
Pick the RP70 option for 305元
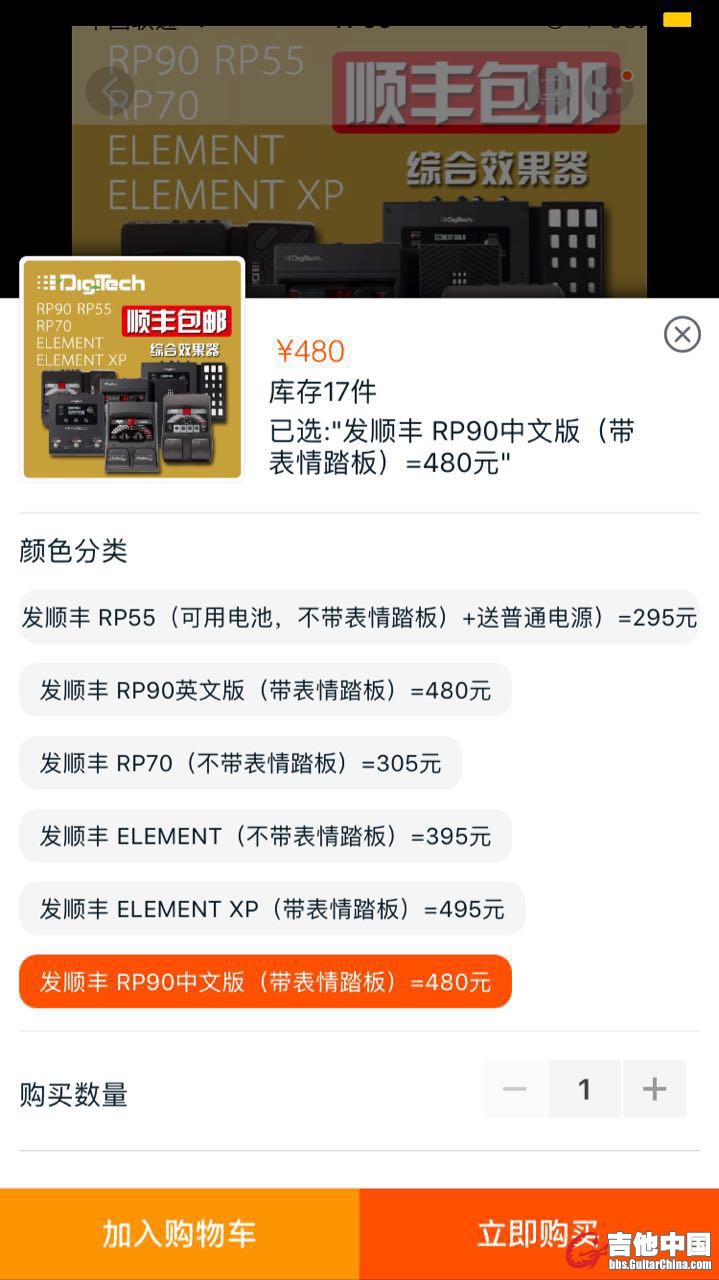click(240, 763)
